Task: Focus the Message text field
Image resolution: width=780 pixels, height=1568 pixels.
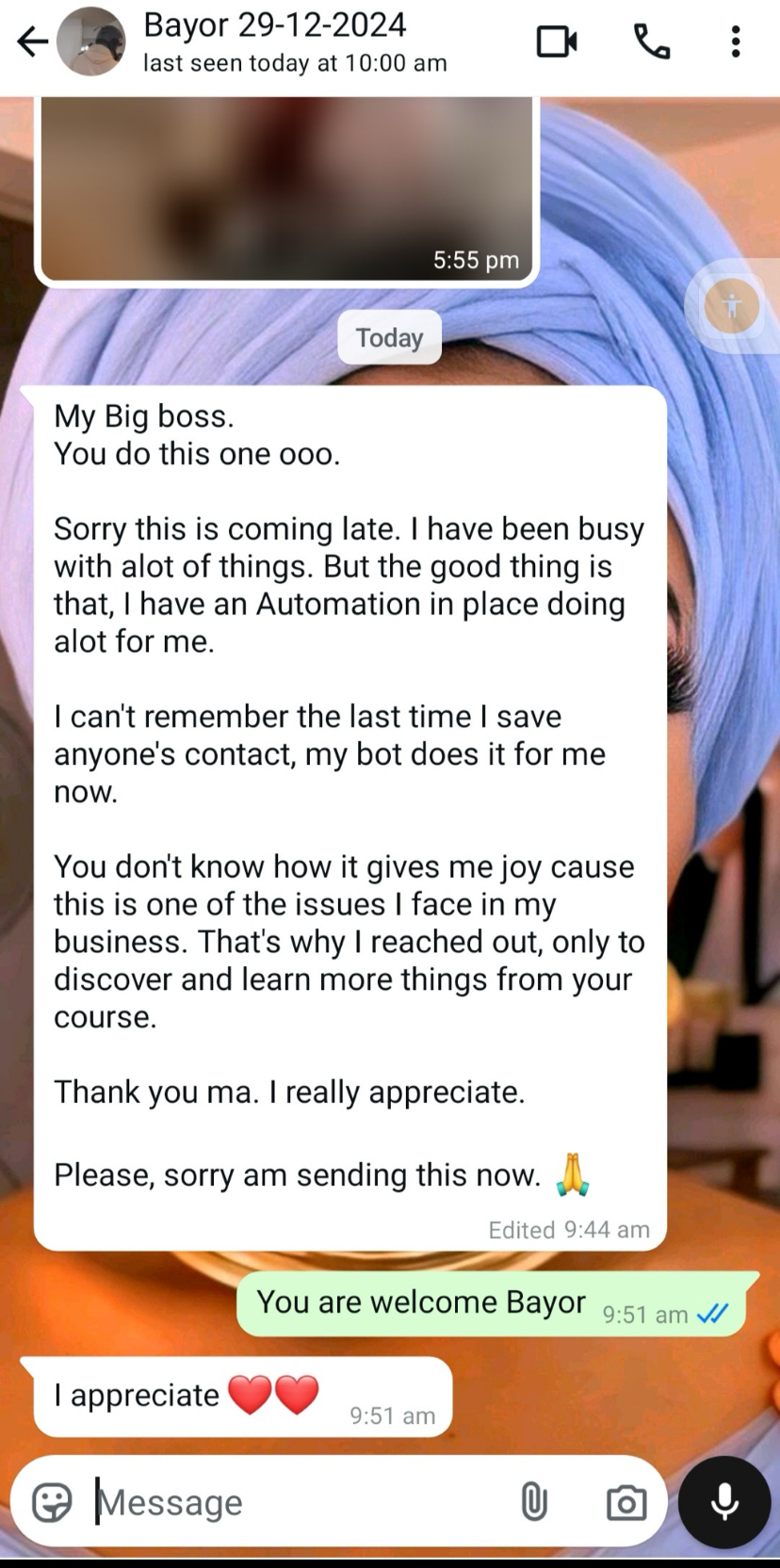Action: pyautogui.click(x=301, y=1502)
